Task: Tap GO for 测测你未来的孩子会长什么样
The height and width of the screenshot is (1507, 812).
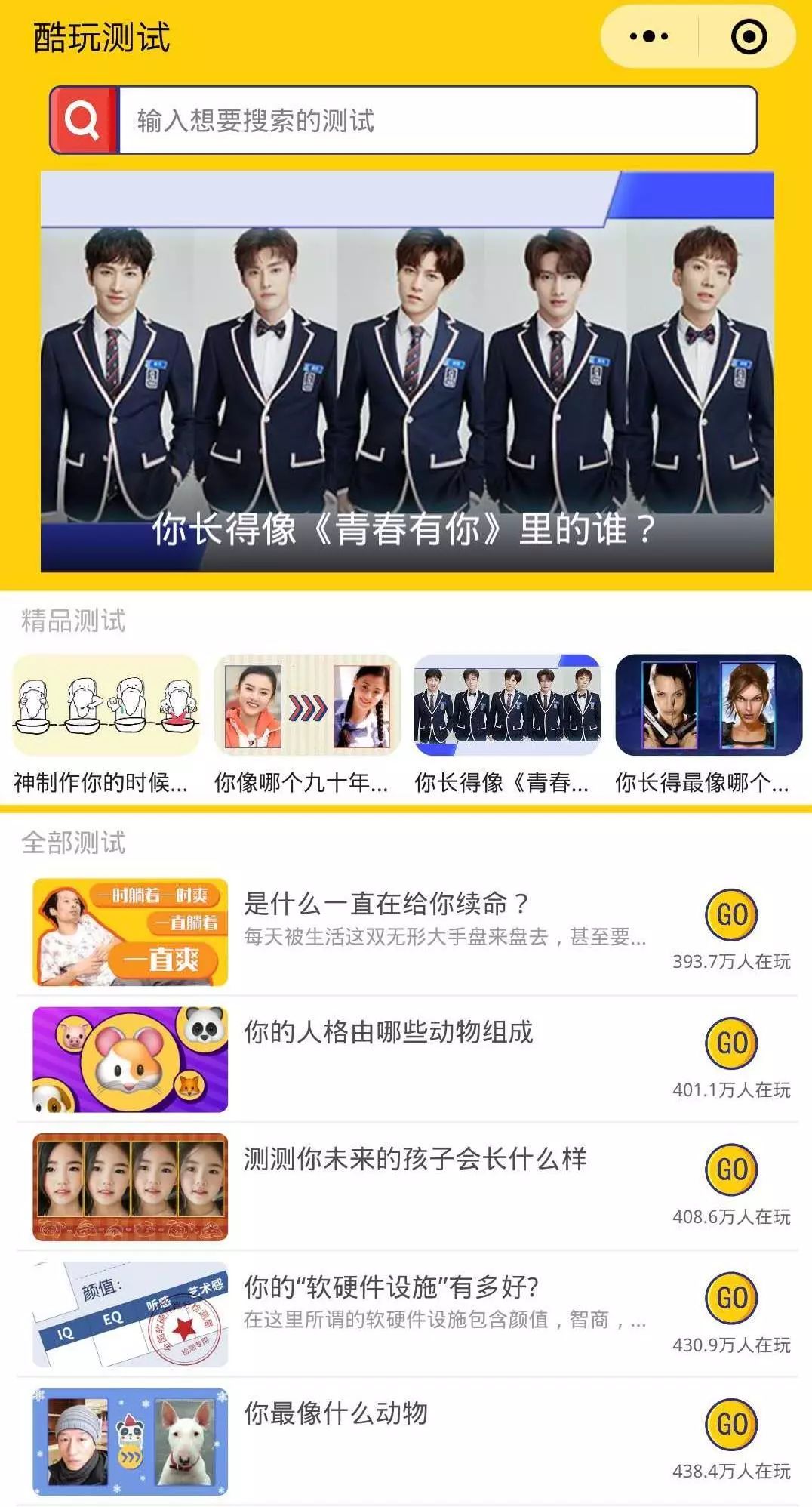Action: pos(731,1170)
